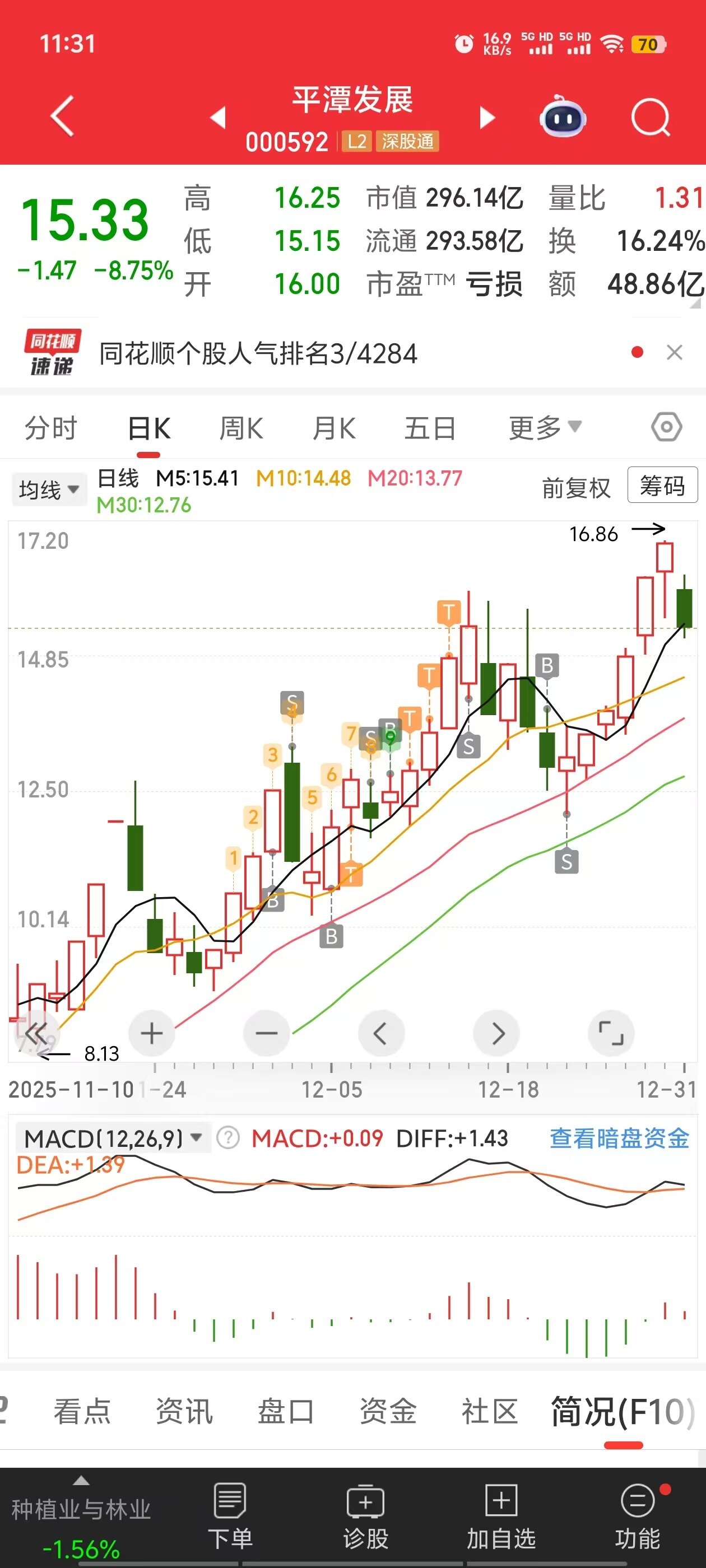Select the 周K weekly chart tab
This screenshot has width=706, height=1568.
240,428
